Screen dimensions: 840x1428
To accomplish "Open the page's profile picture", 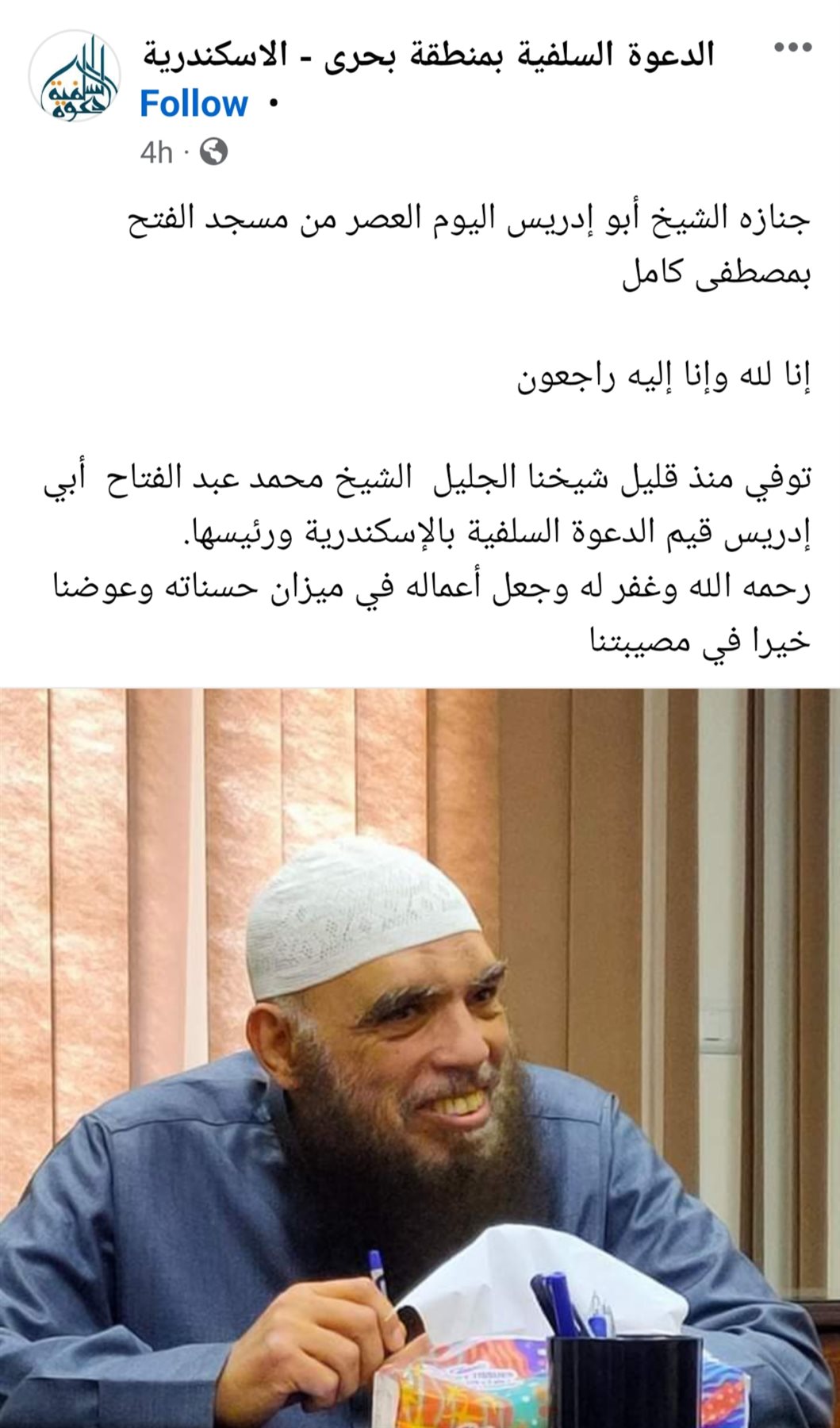I will pos(74,78).
